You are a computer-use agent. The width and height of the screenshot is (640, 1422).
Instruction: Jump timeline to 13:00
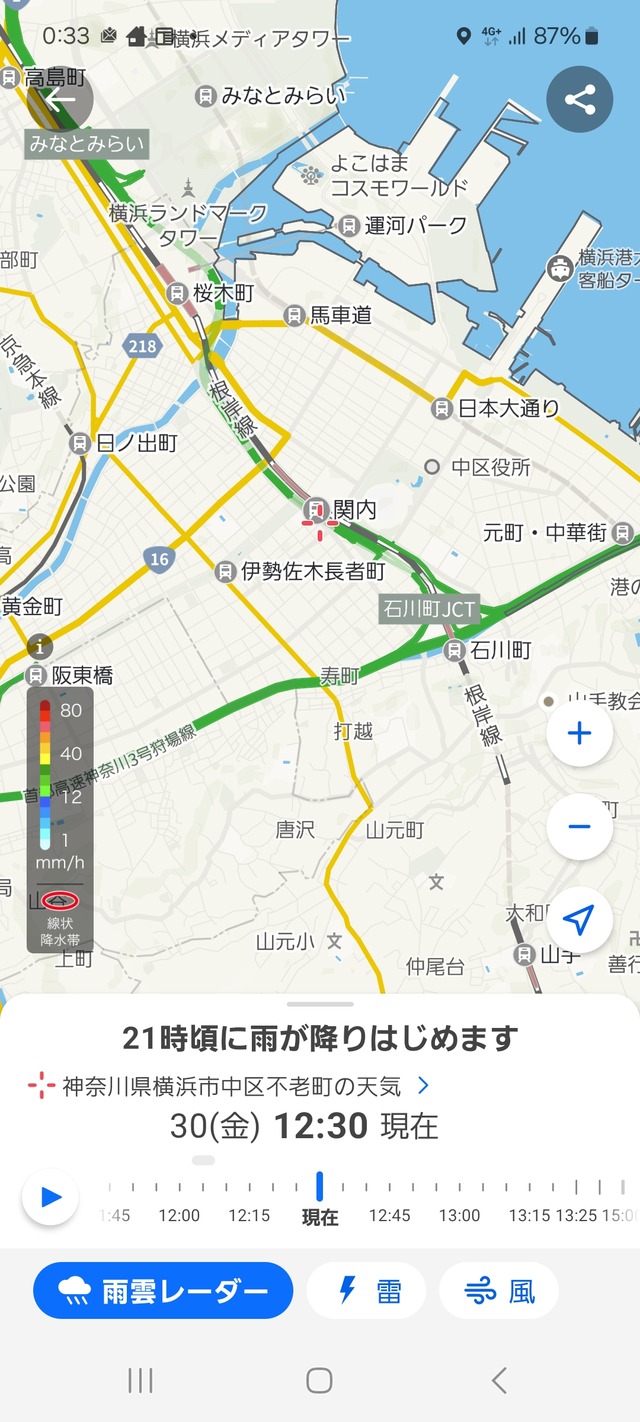[x=460, y=1216]
